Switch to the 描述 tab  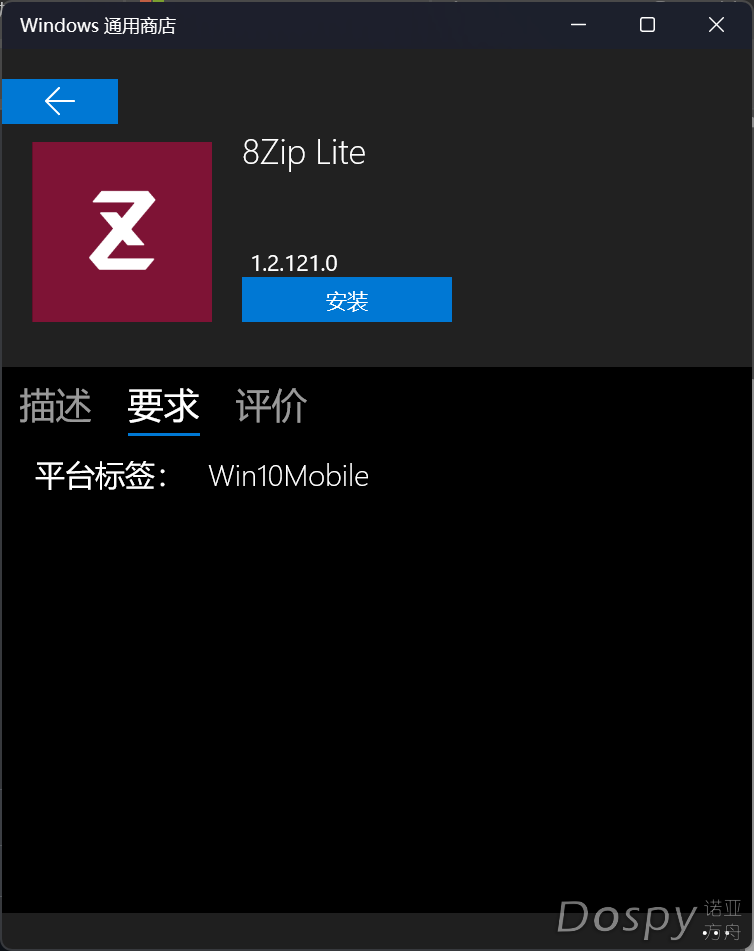click(x=56, y=407)
